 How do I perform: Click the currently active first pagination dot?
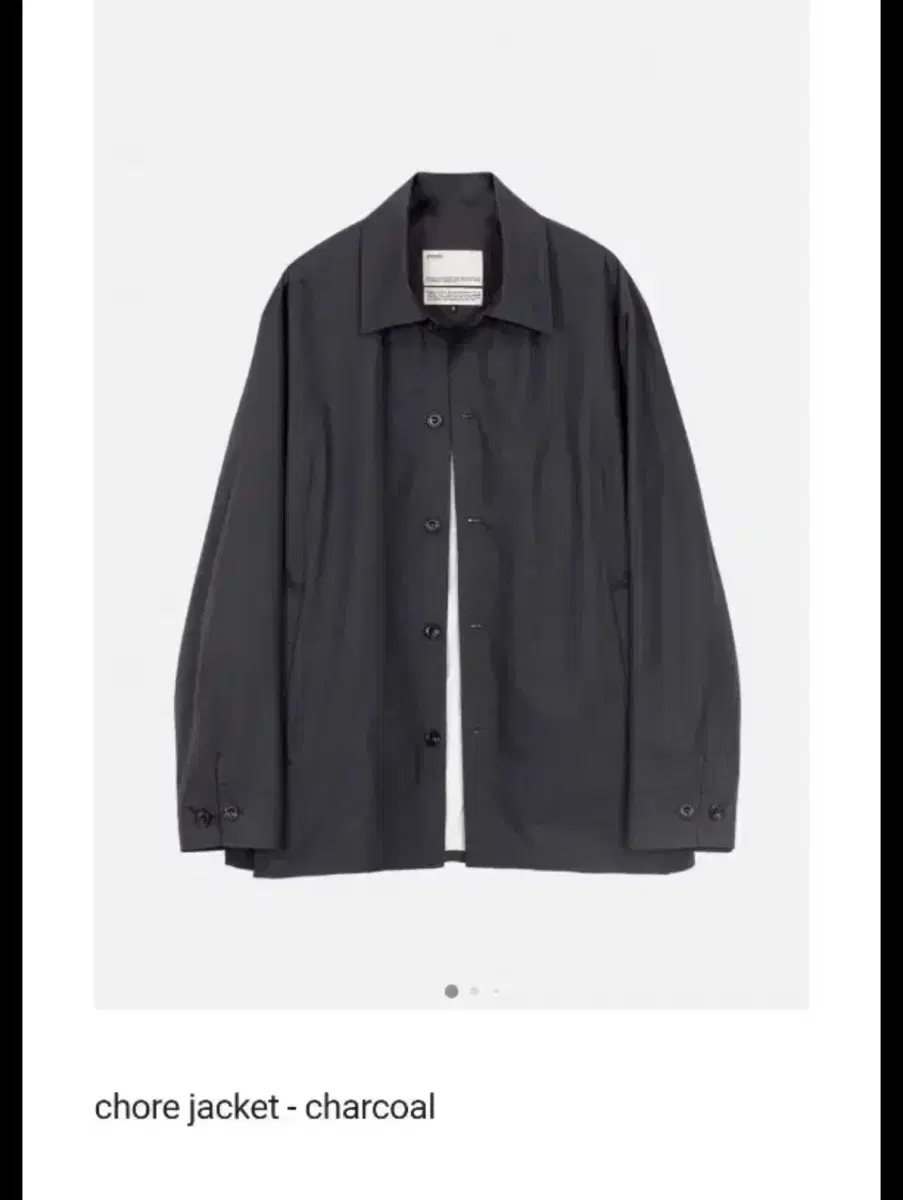(x=453, y=993)
